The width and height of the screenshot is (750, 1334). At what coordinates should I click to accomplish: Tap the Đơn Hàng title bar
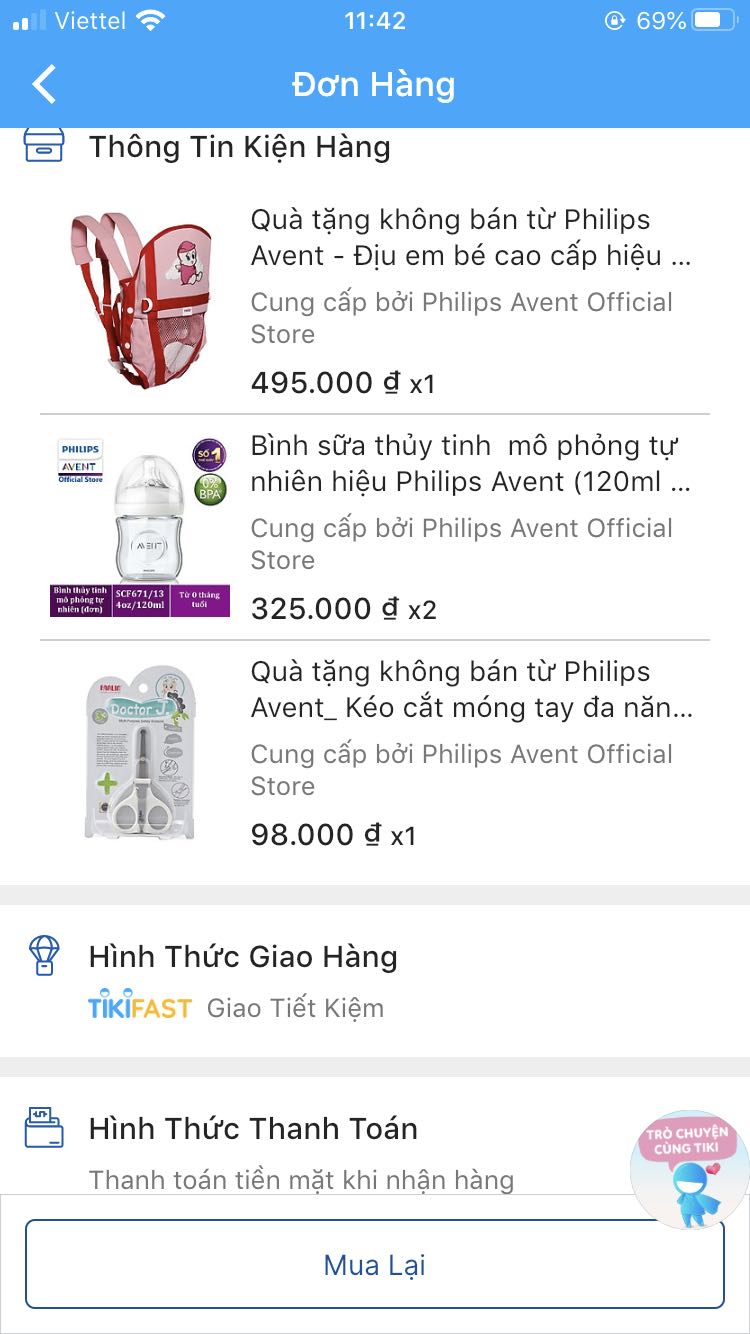(375, 86)
